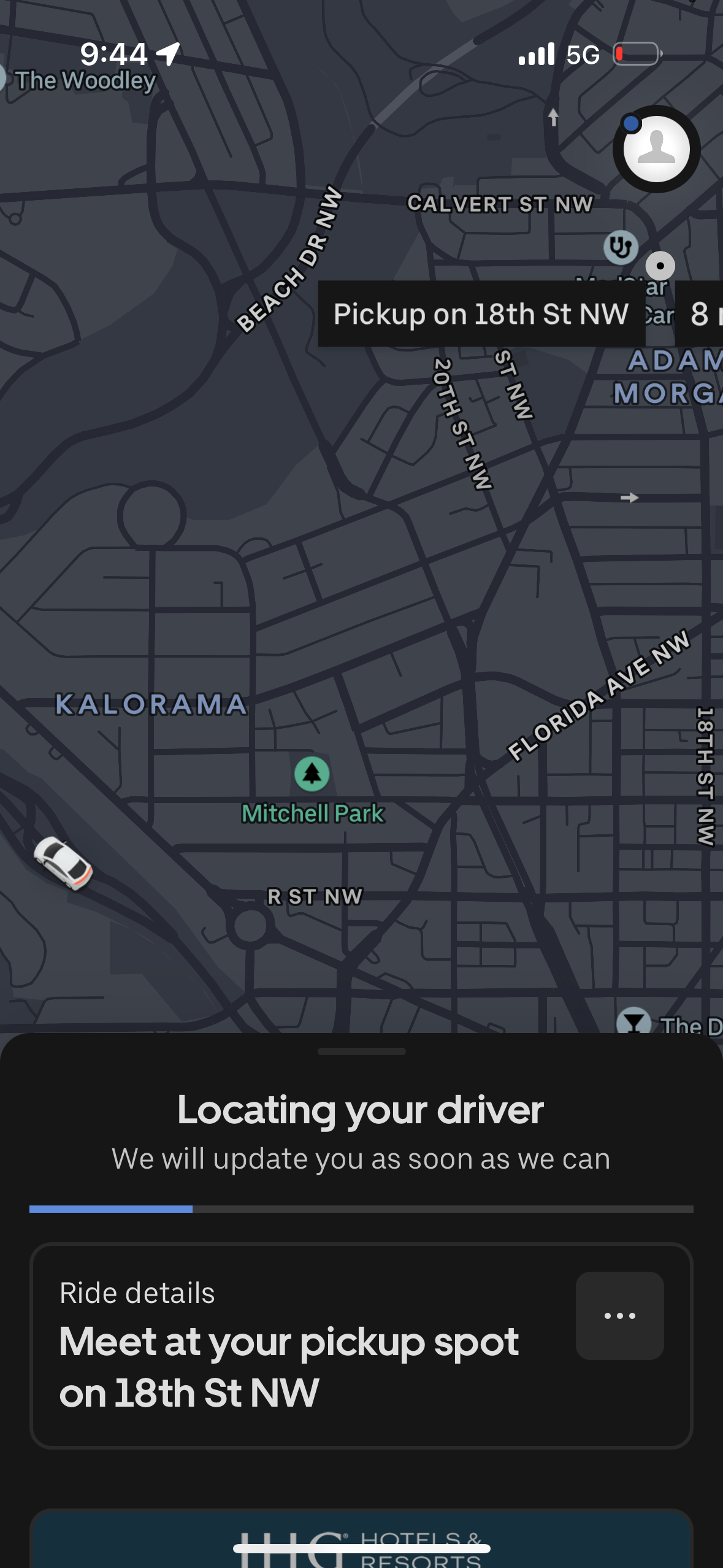
Task: Tap the white pickup spot dot marker
Action: pyautogui.click(x=662, y=267)
